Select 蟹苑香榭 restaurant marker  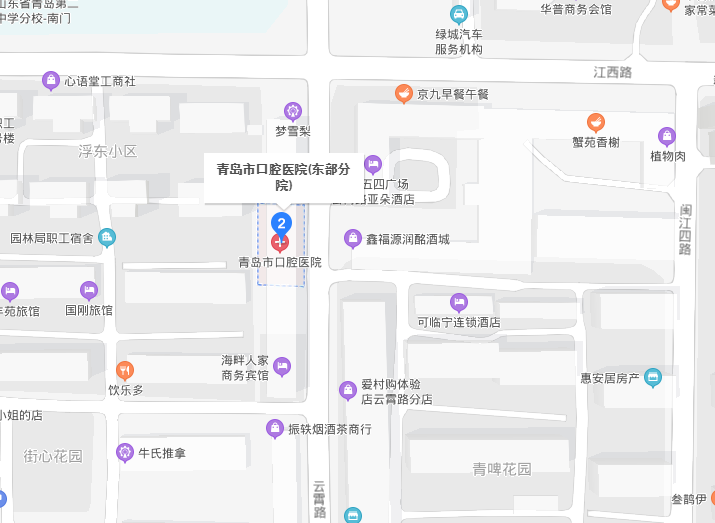pyautogui.click(x=595, y=123)
